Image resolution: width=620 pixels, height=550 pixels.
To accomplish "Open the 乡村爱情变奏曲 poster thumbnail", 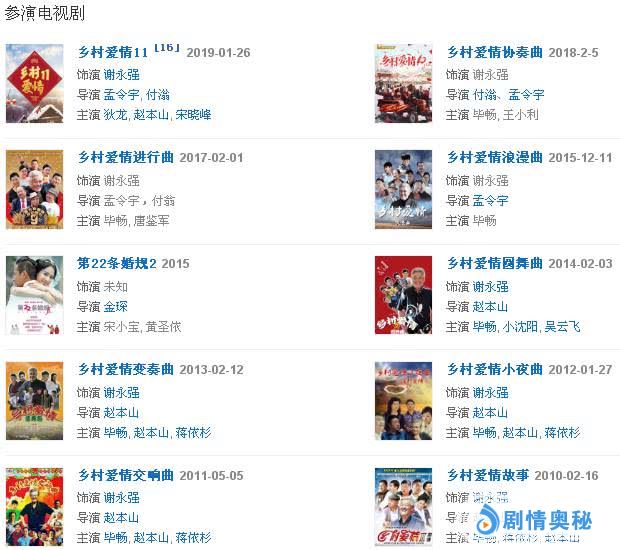I will coord(34,401).
